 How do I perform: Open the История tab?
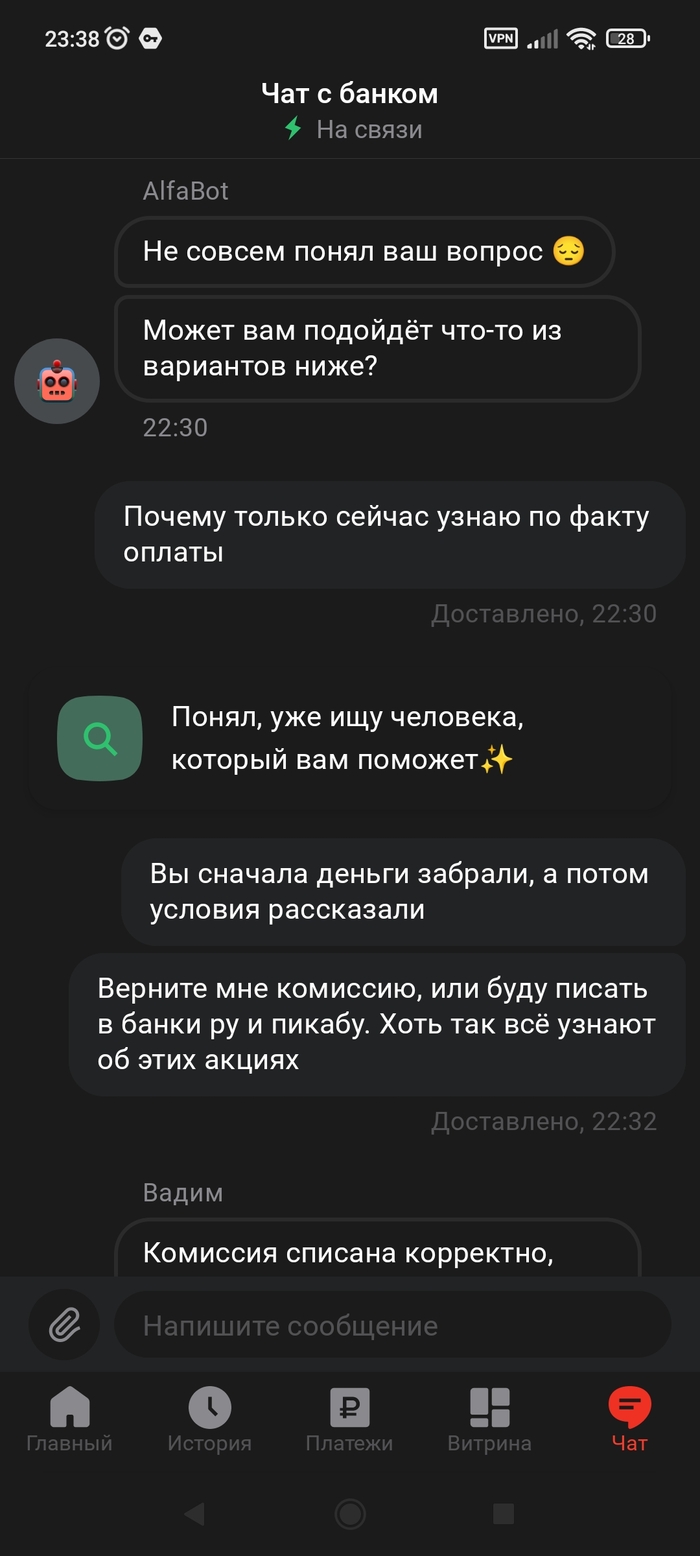pos(209,1419)
